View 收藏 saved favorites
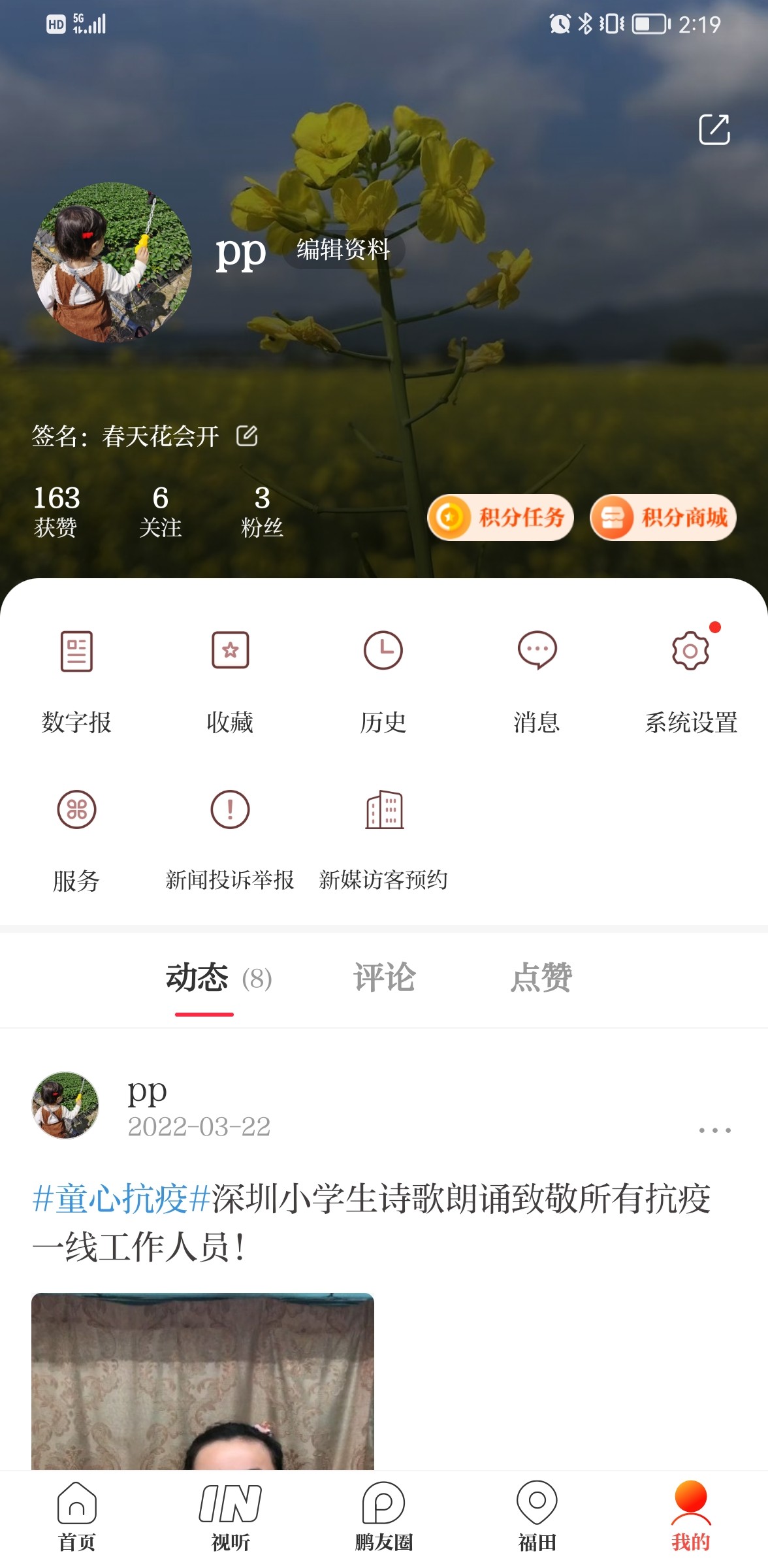The image size is (768, 1568). click(x=230, y=679)
